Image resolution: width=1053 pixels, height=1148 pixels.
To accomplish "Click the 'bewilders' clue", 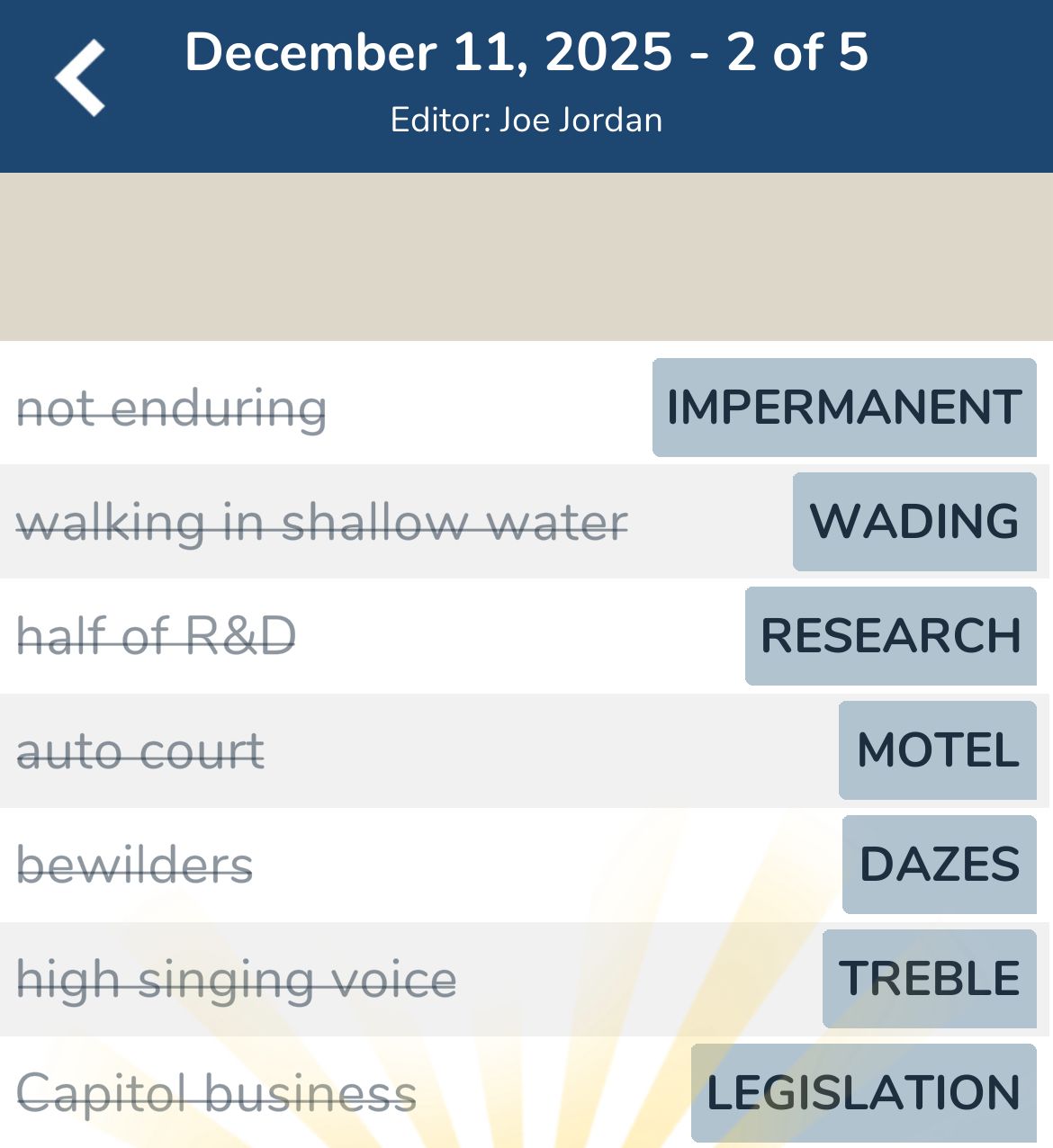I will tap(135, 865).
